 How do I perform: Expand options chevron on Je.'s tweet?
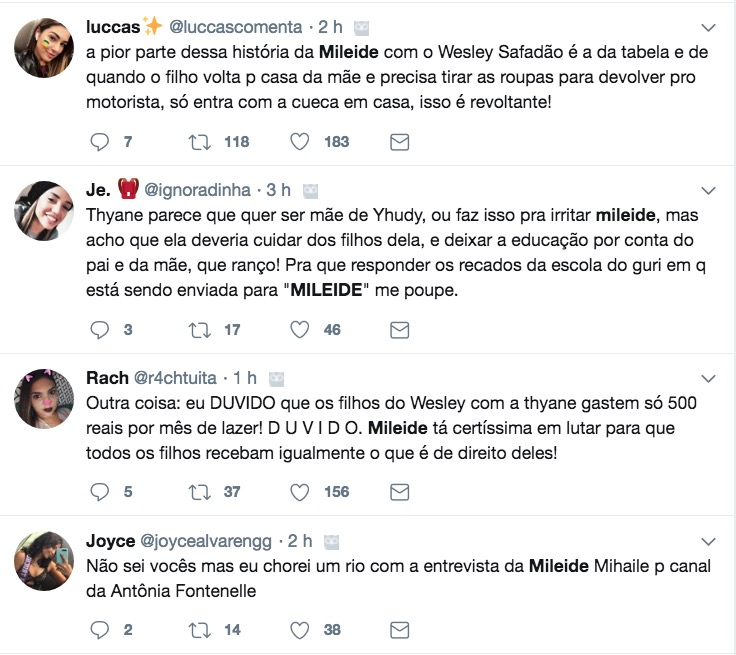point(707,190)
